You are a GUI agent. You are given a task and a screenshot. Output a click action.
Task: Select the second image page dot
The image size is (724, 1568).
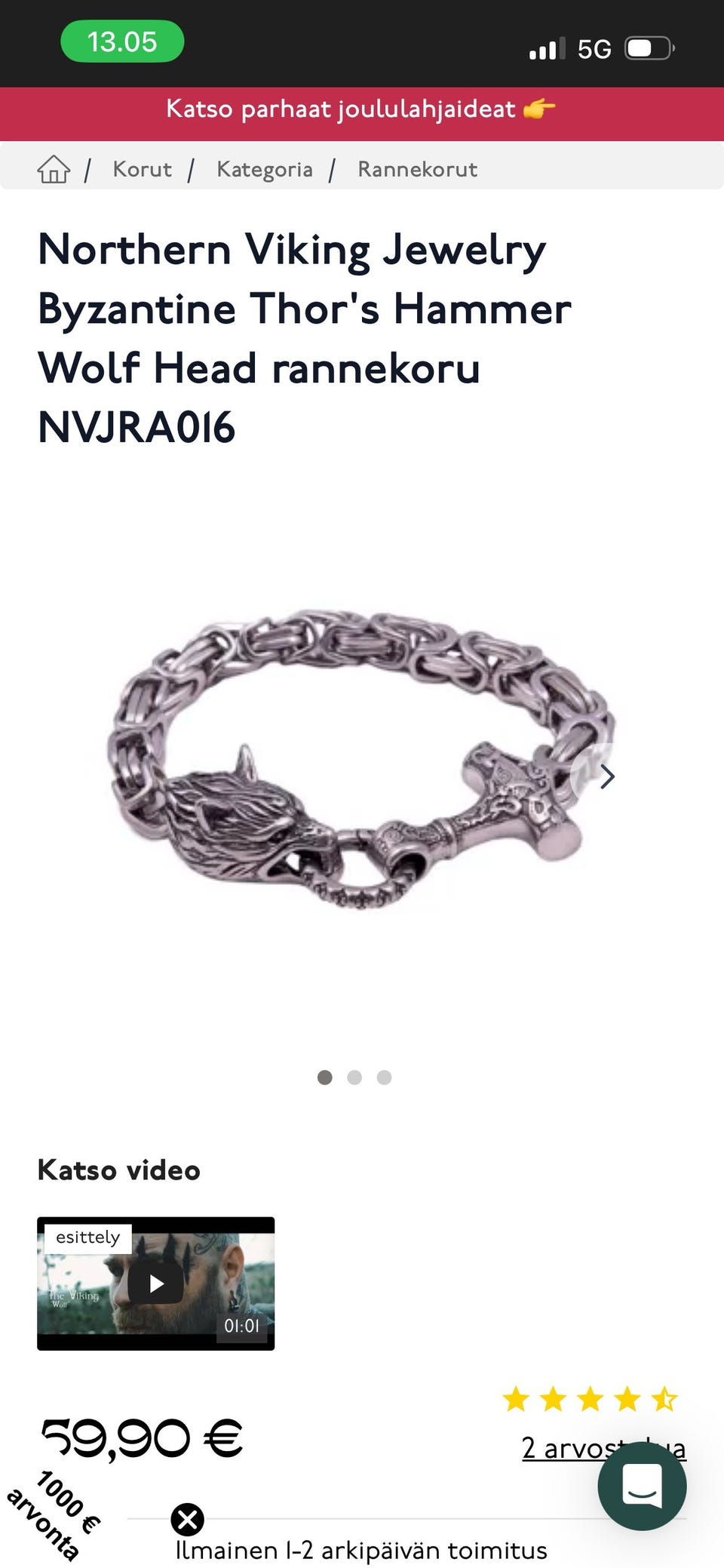click(x=354, y=1078)
